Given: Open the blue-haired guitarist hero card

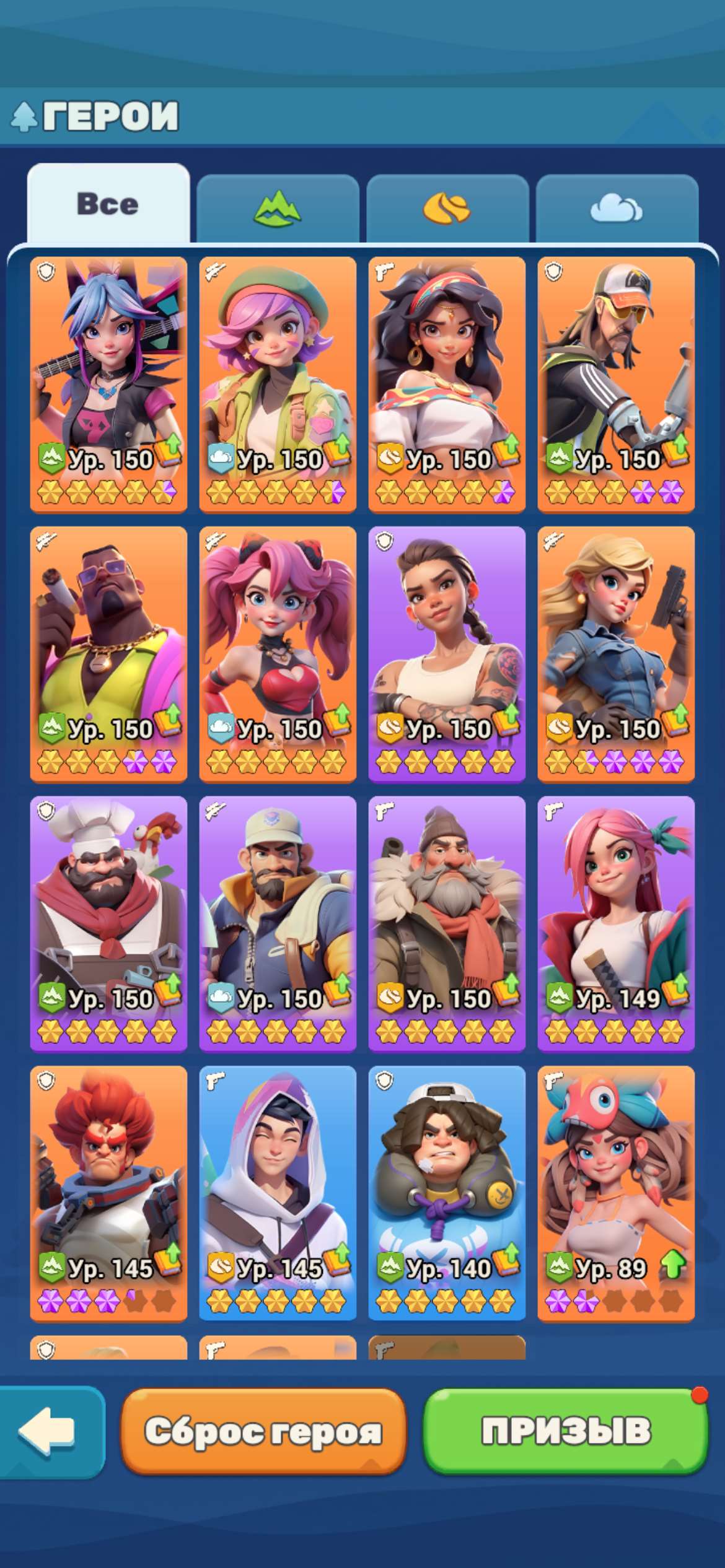Looking at the screenshot, I should [x=108, y=372].
